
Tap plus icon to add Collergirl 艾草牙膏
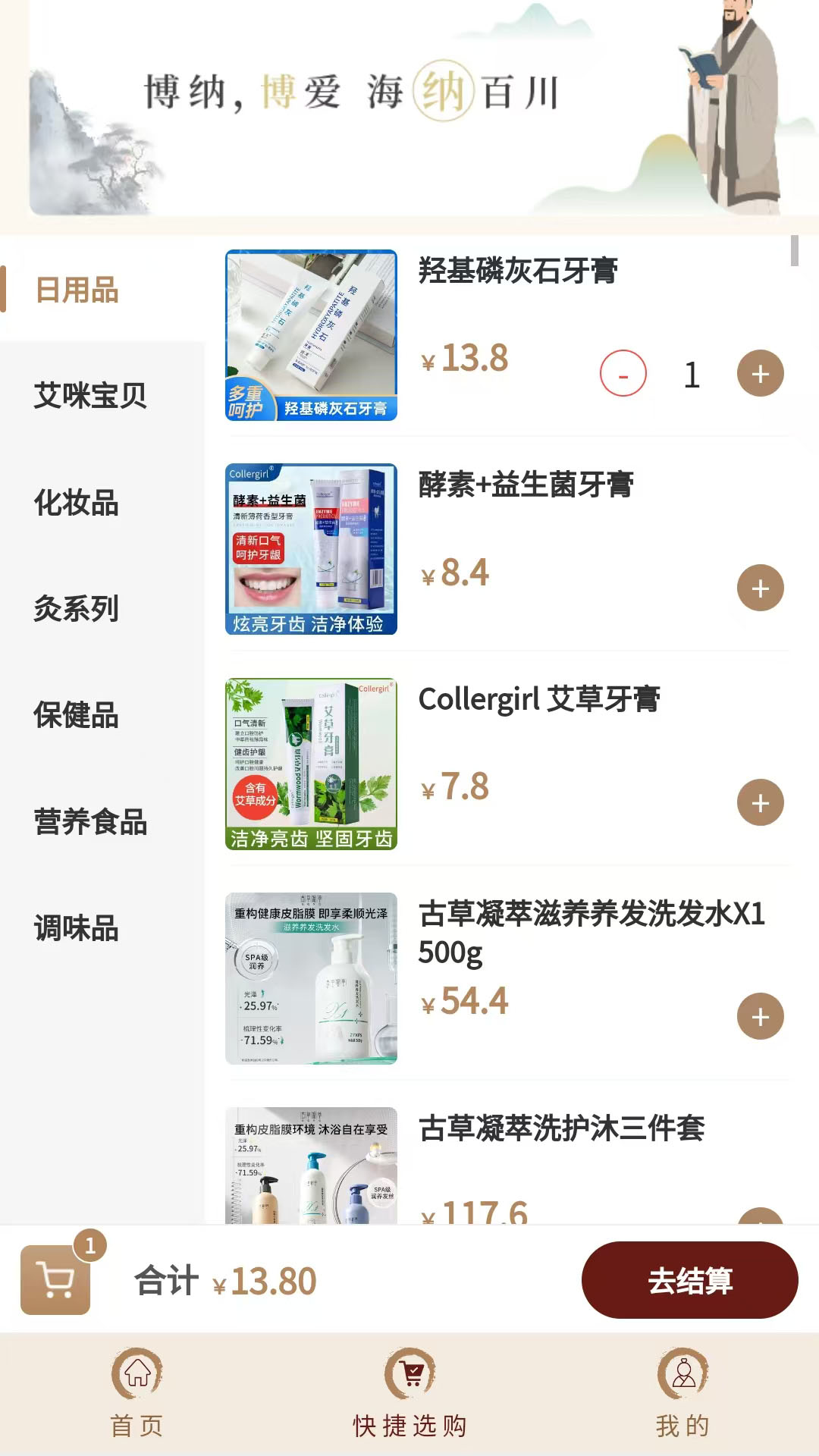click(760, 802)
